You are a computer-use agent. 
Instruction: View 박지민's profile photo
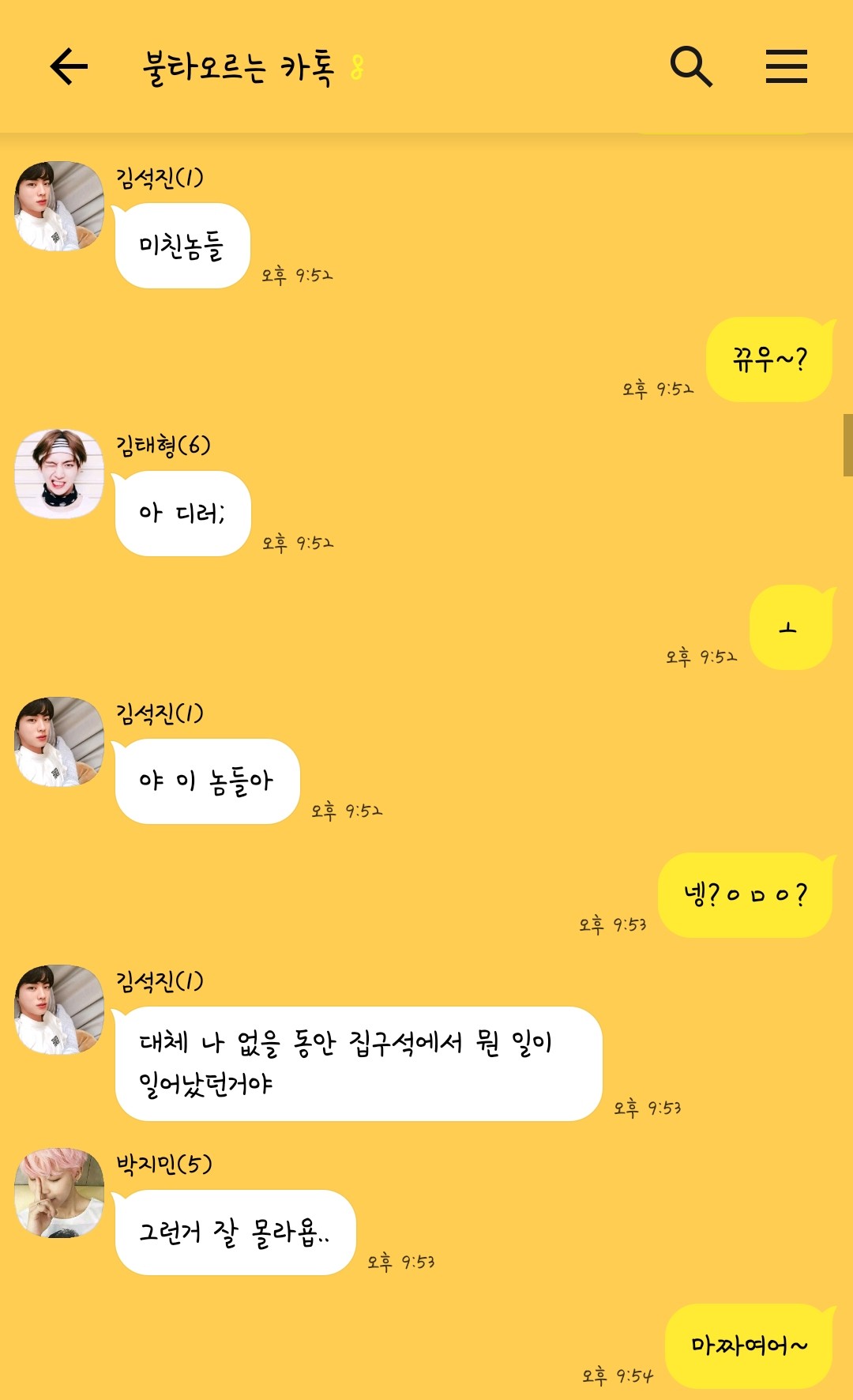59,1193
